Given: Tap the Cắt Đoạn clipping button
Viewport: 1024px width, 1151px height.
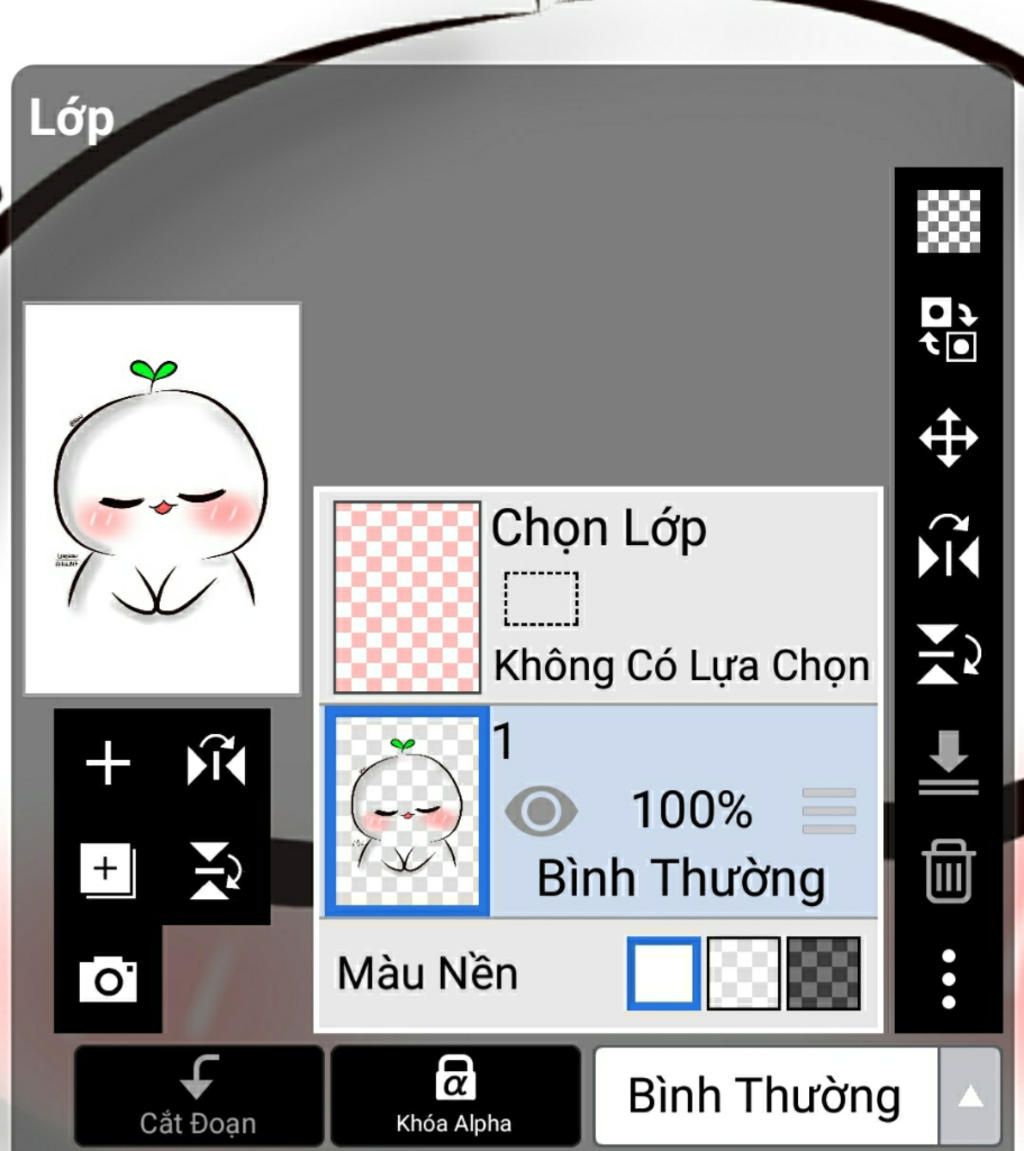Looking at the screenshot, I should (x=198, y=1097).
